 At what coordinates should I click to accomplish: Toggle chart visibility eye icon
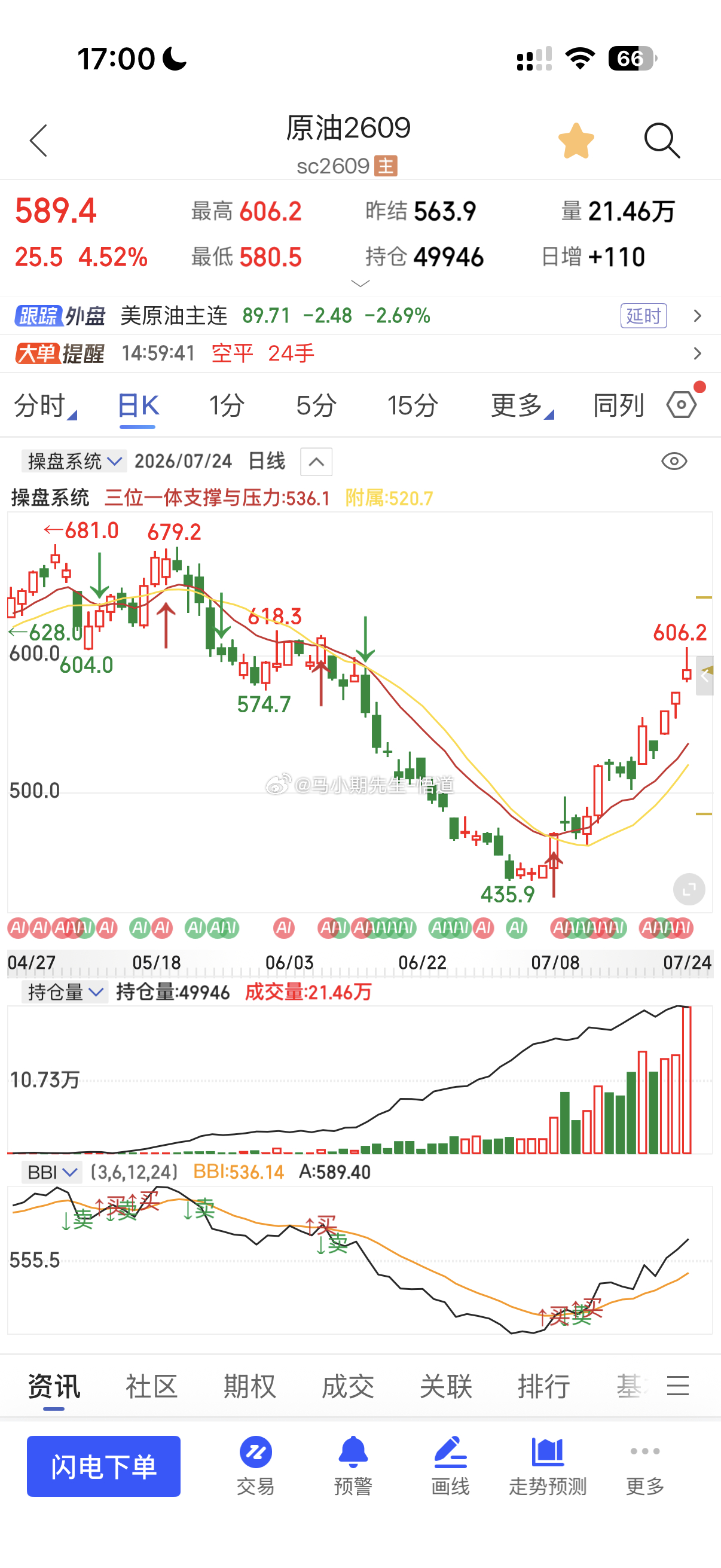[674, 462]
